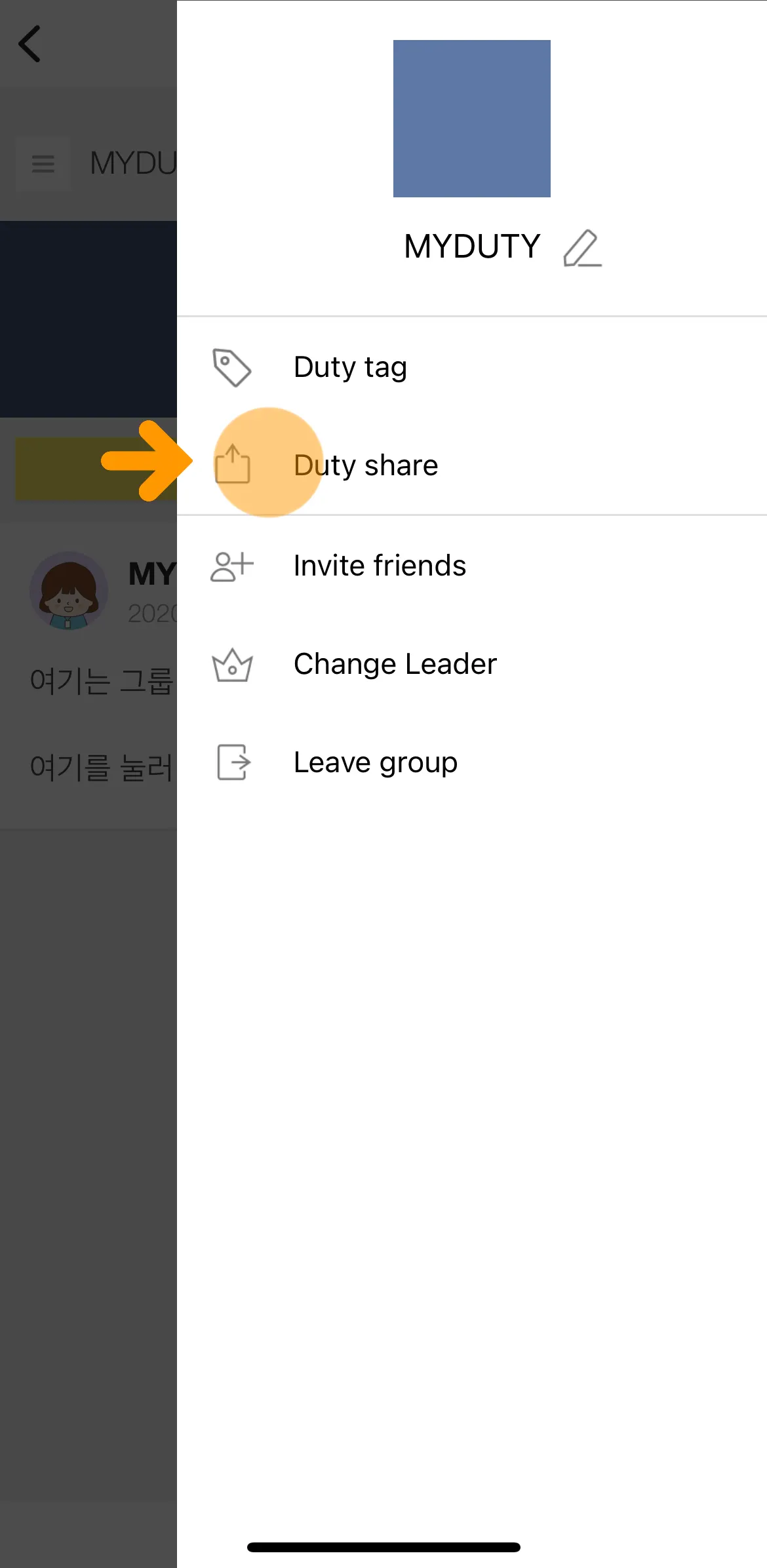Go back using the top-left arrow
Image resolution: width=767 pixels, height=1568 pixels.
pyautogui.click(x=30, y=44)
